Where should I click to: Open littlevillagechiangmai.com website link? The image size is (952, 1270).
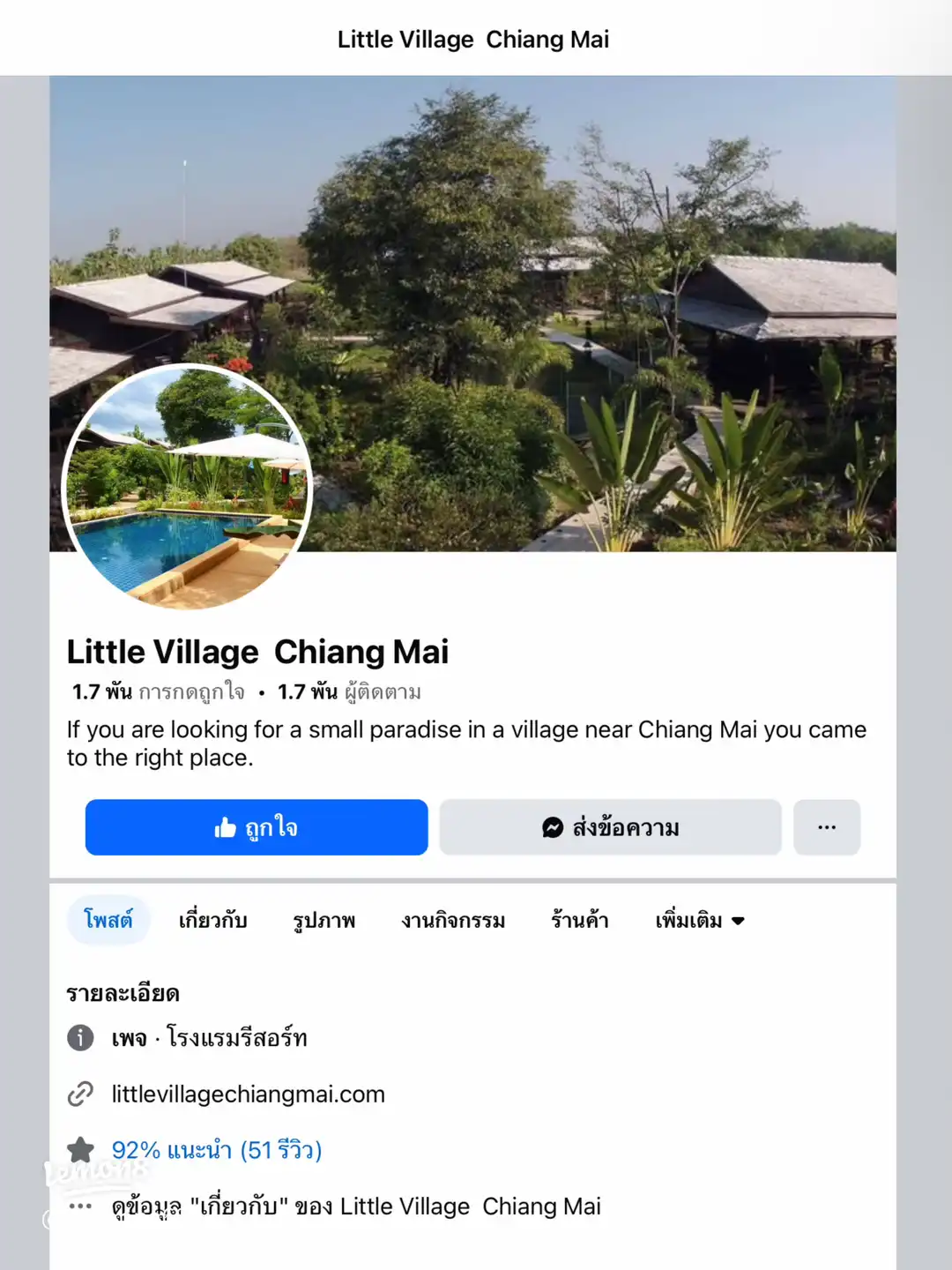click(248, 1094)
